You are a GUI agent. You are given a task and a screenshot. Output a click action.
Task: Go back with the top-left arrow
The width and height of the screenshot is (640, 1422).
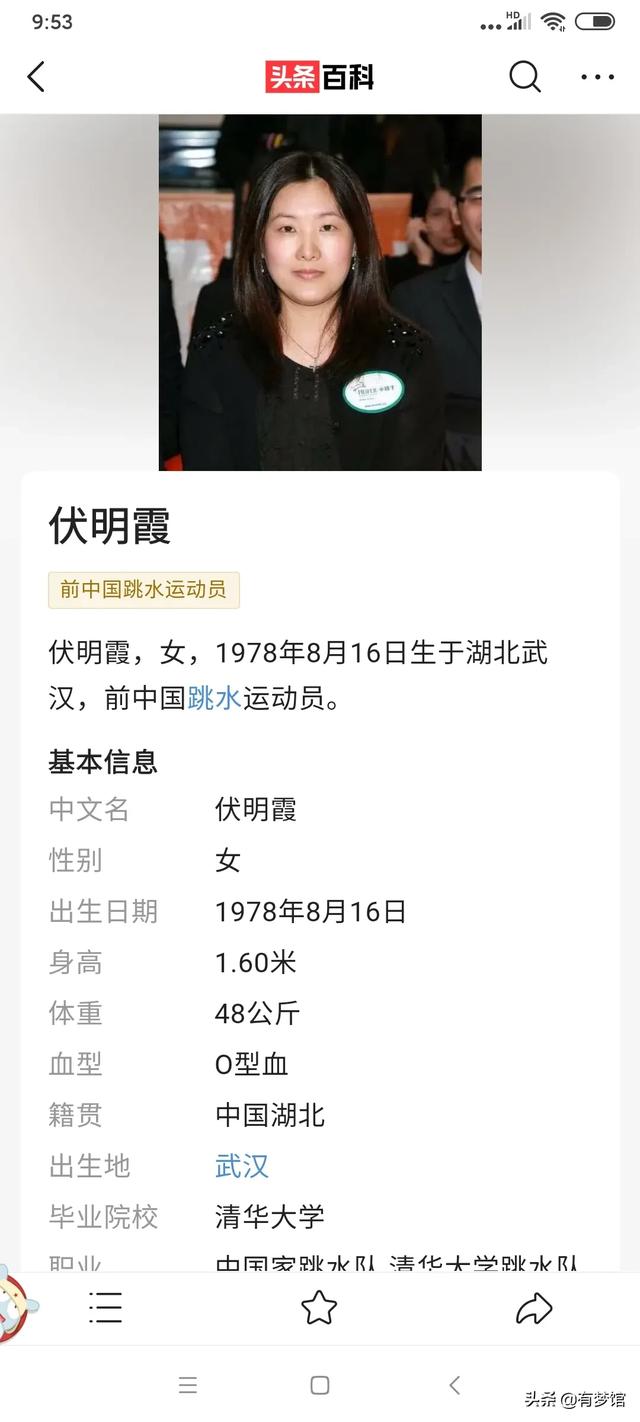coord(36,77)
